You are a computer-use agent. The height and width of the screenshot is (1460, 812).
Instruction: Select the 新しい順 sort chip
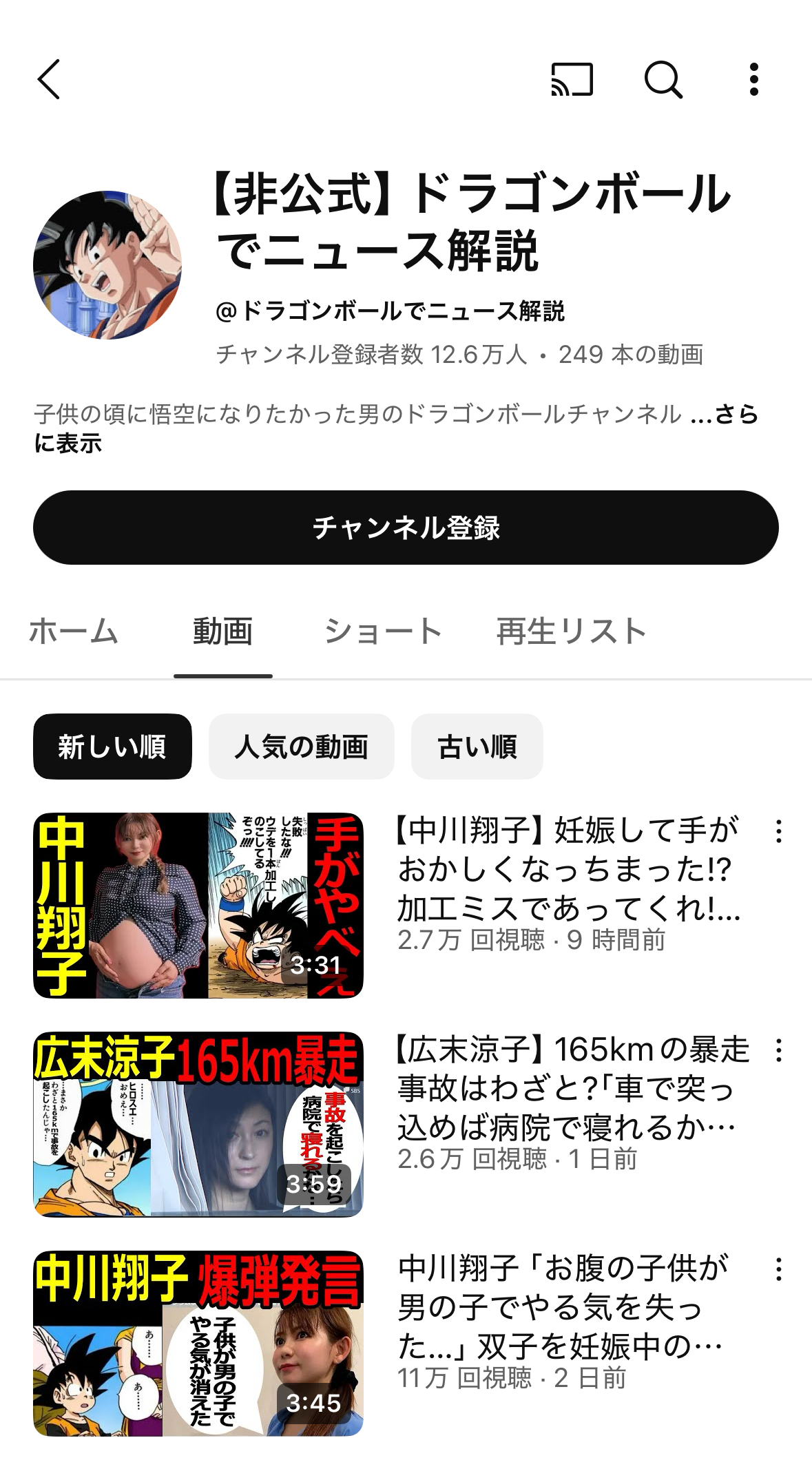[112, 747]
